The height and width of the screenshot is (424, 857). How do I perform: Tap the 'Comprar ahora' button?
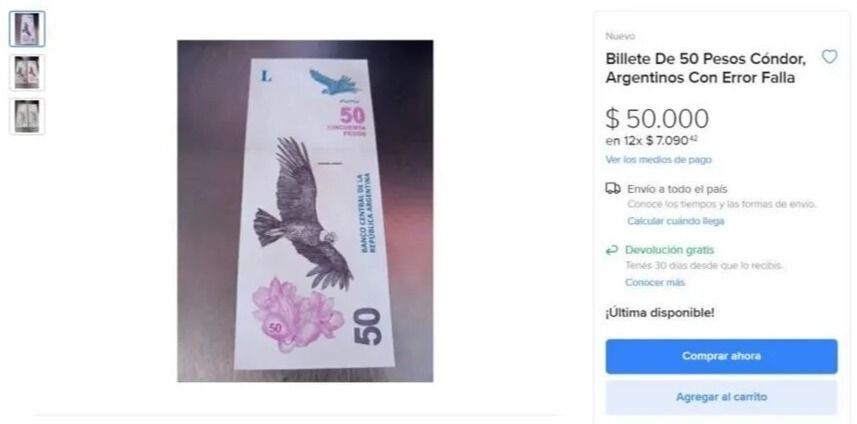pyautogui.click(x=721, y=356)
